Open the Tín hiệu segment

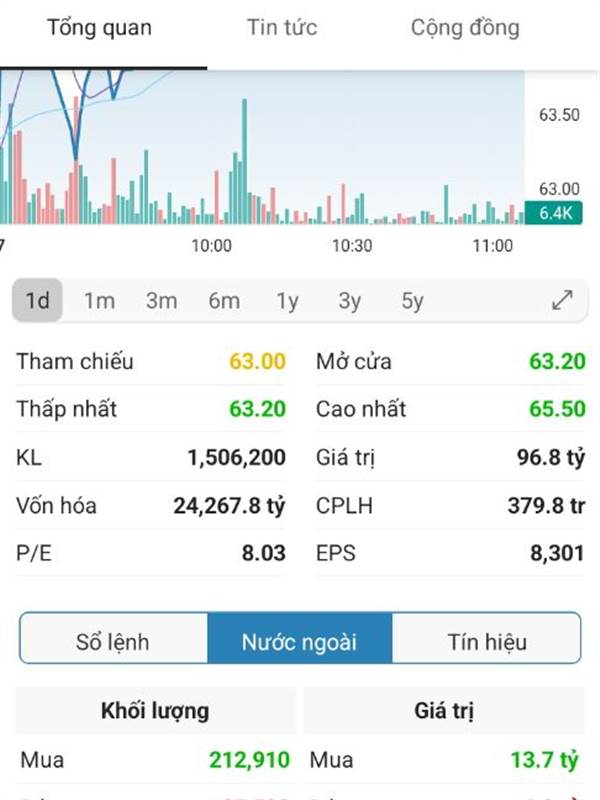point(487,642)
